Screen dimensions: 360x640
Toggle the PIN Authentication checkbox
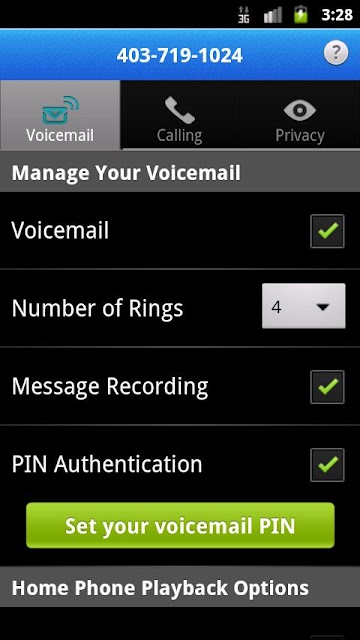tap(327, 465)
